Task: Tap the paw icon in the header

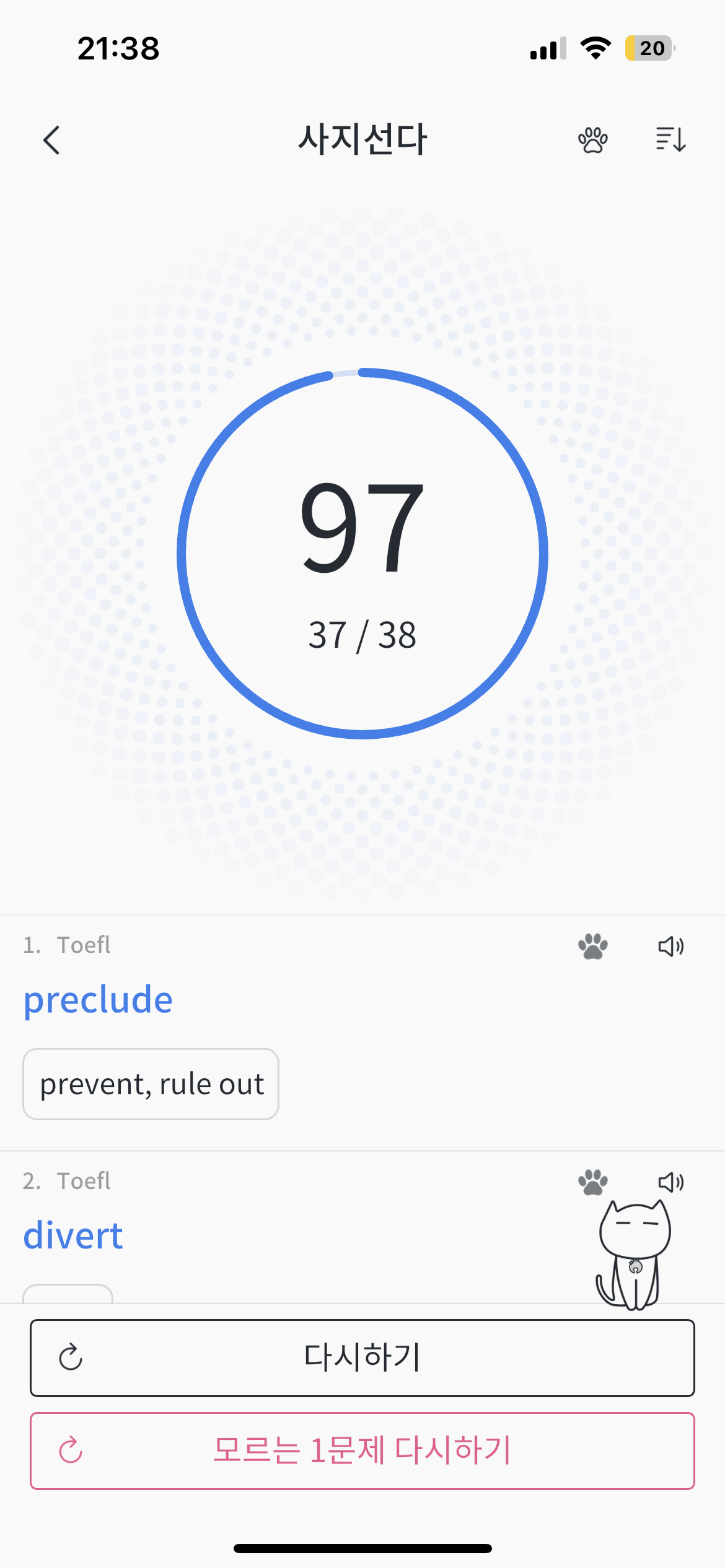Action: pos(592,140)
